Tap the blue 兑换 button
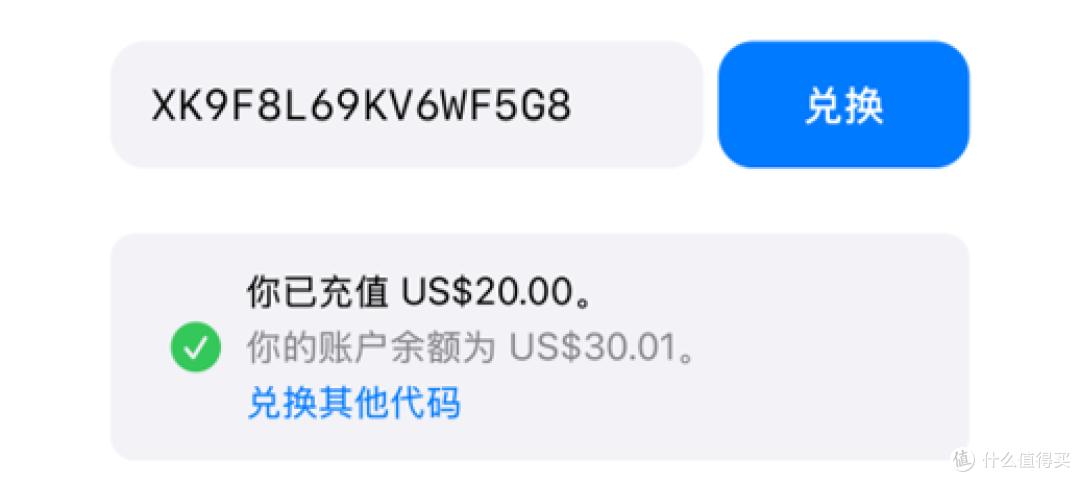The width and height of the screenshot is (1080, 482). [x=843, y=105]
